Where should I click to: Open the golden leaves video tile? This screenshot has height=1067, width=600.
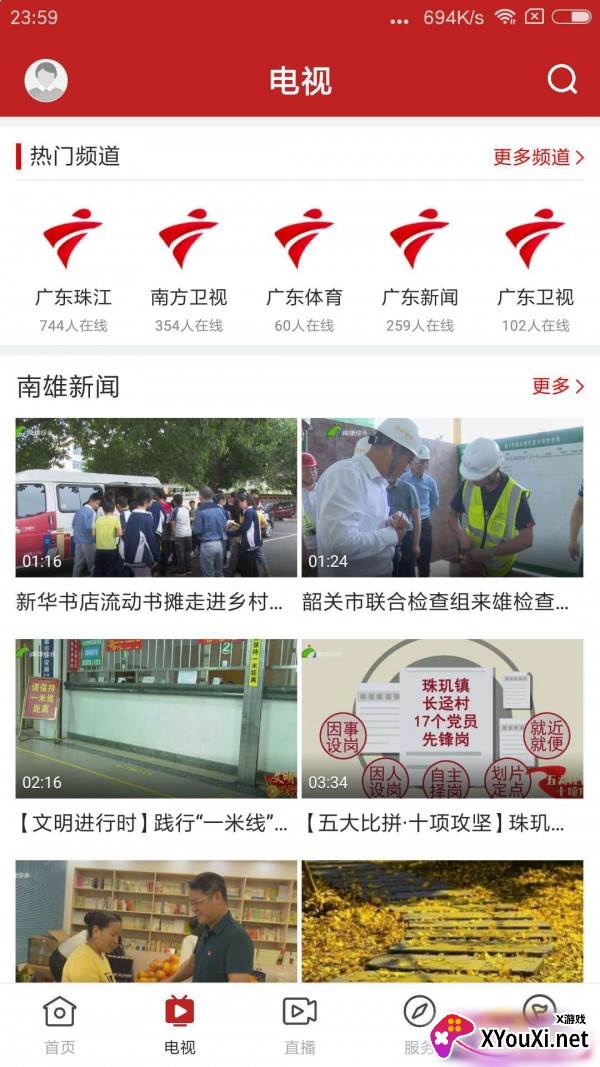[x=442, y=920]
